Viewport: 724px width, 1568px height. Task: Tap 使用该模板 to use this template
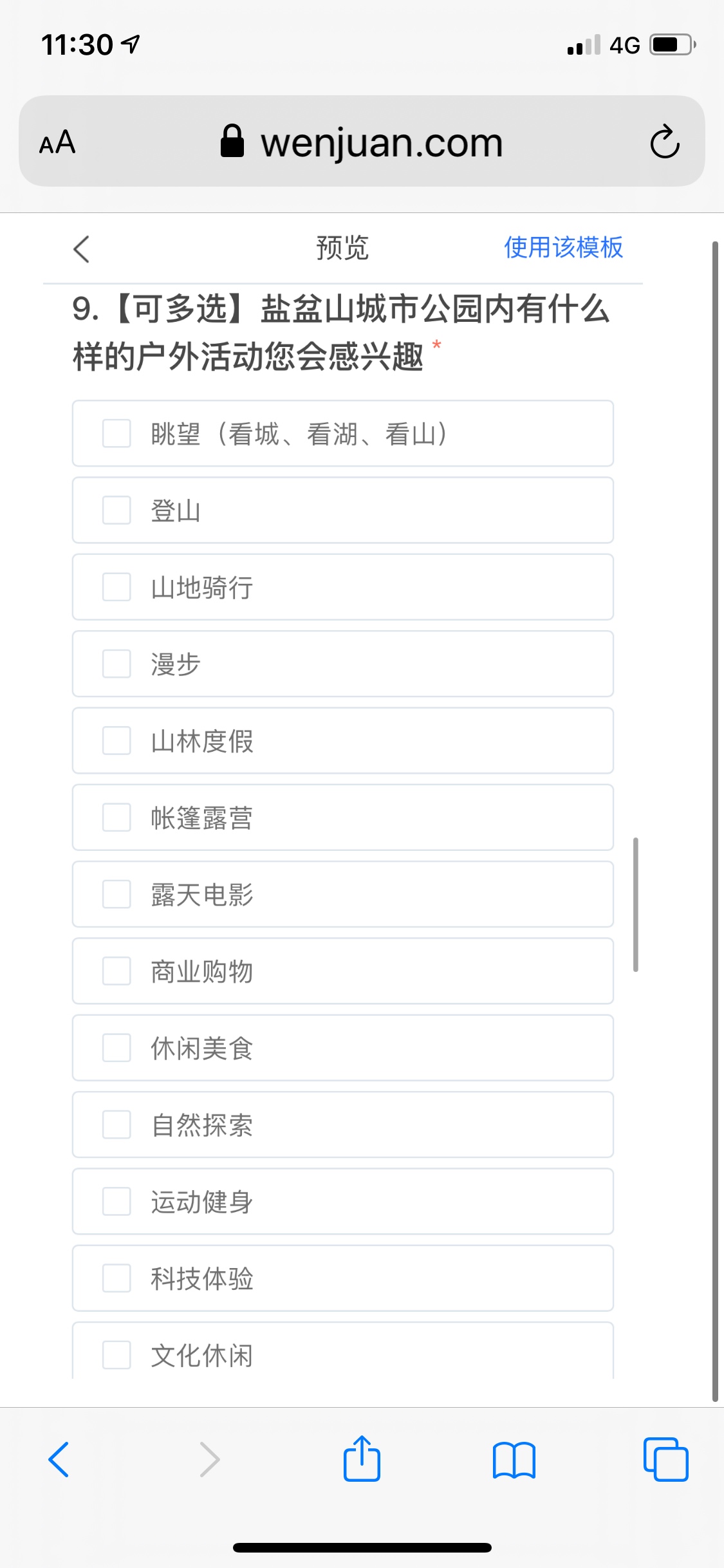click(563, 248)
